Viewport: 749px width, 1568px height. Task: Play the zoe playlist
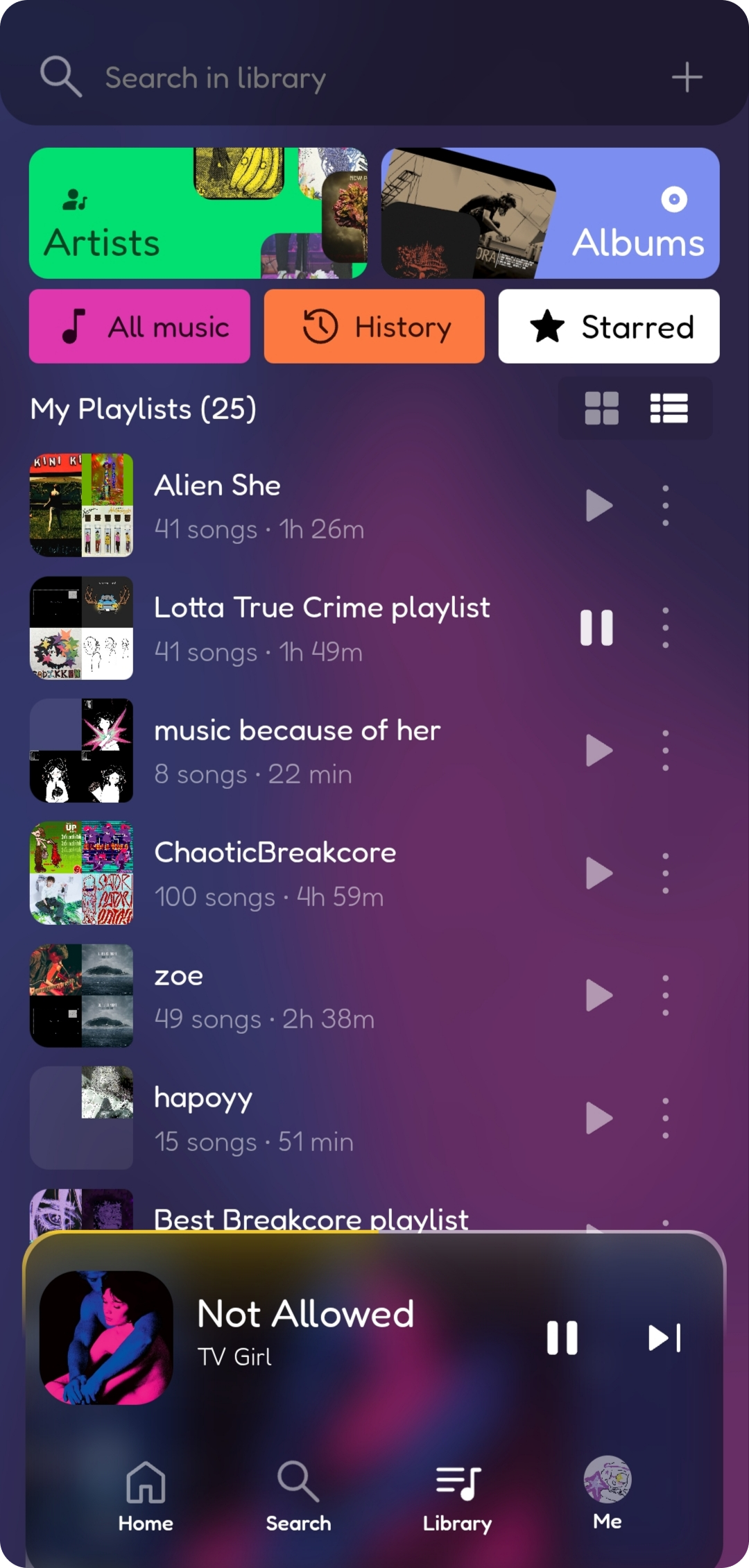click(598, 996)
